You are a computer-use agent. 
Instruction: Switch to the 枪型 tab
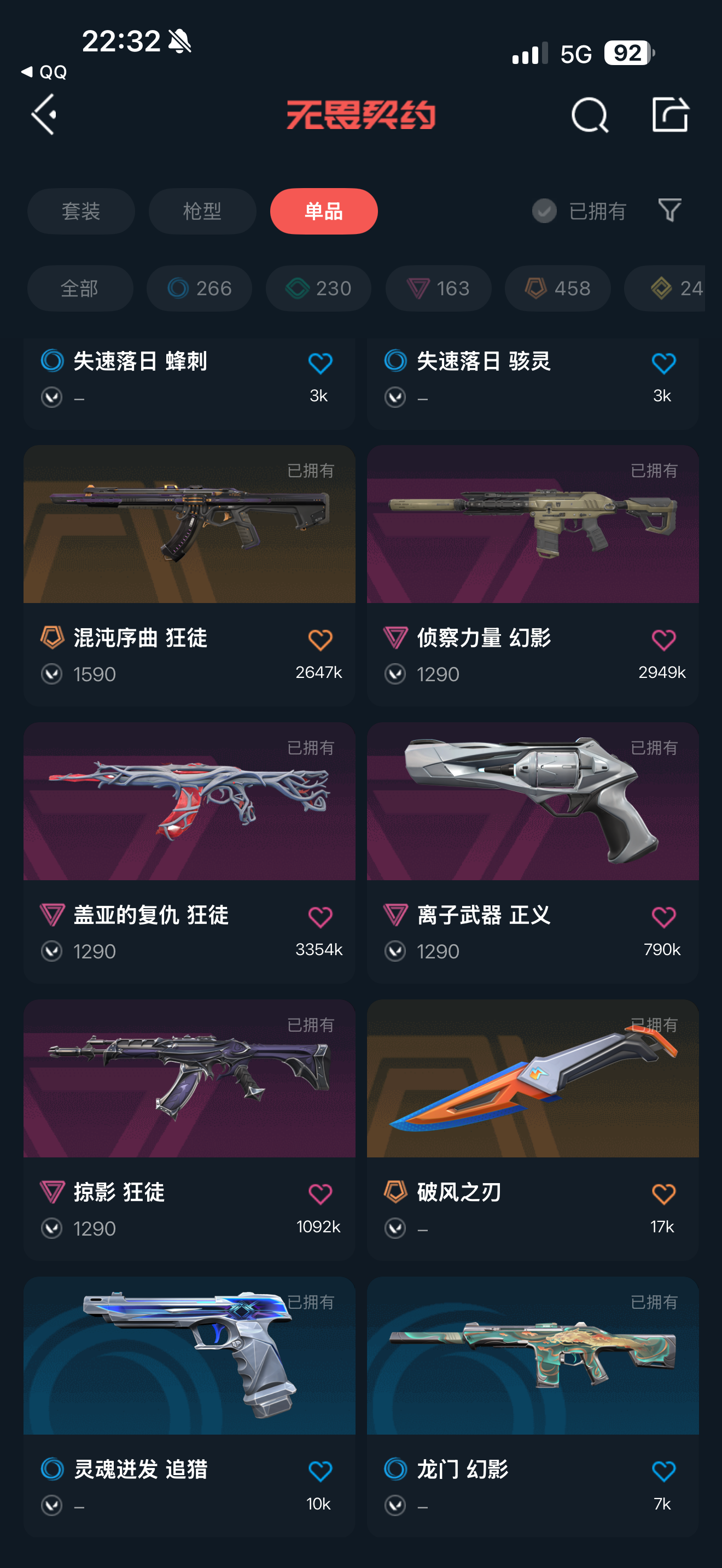202,211
